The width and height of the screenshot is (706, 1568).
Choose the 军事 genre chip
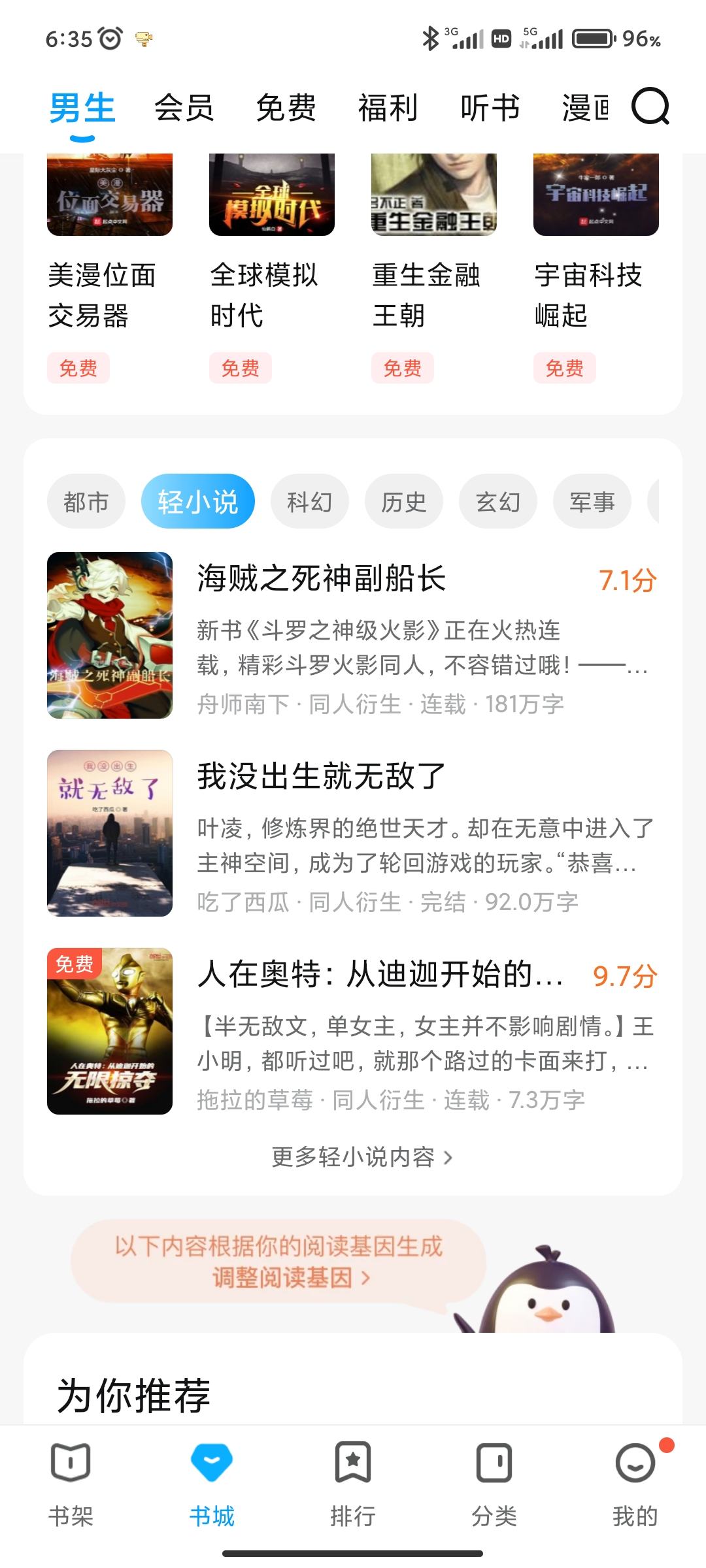tap(592, 502)
